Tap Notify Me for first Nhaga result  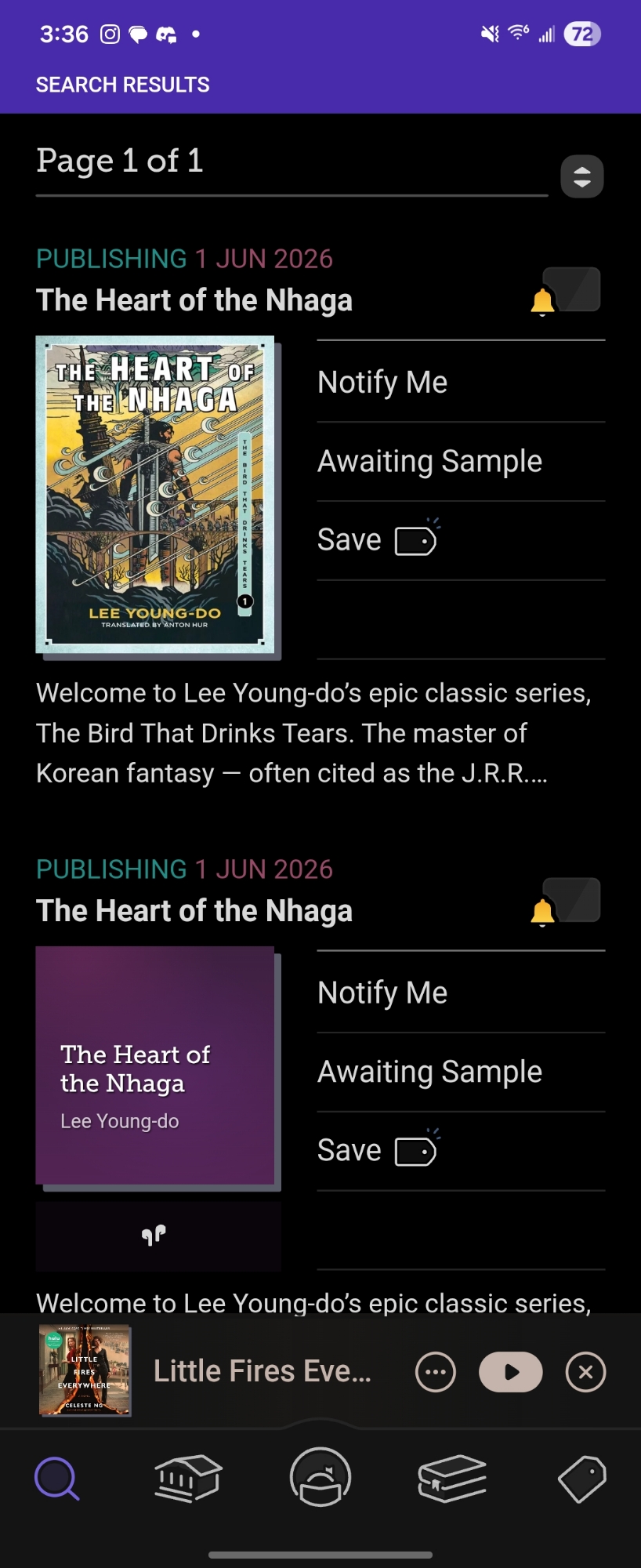[x=382, y=383]
